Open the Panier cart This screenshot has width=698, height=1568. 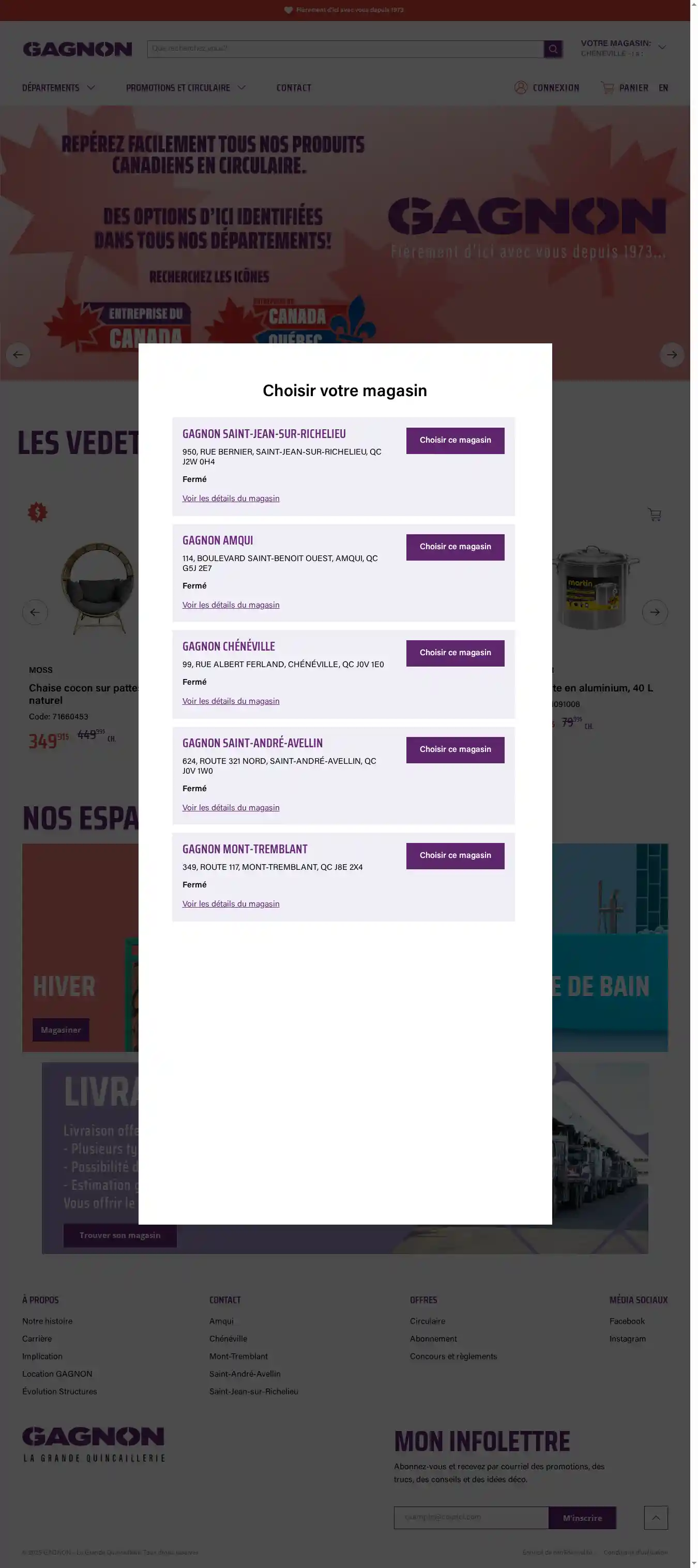(625, 87)
